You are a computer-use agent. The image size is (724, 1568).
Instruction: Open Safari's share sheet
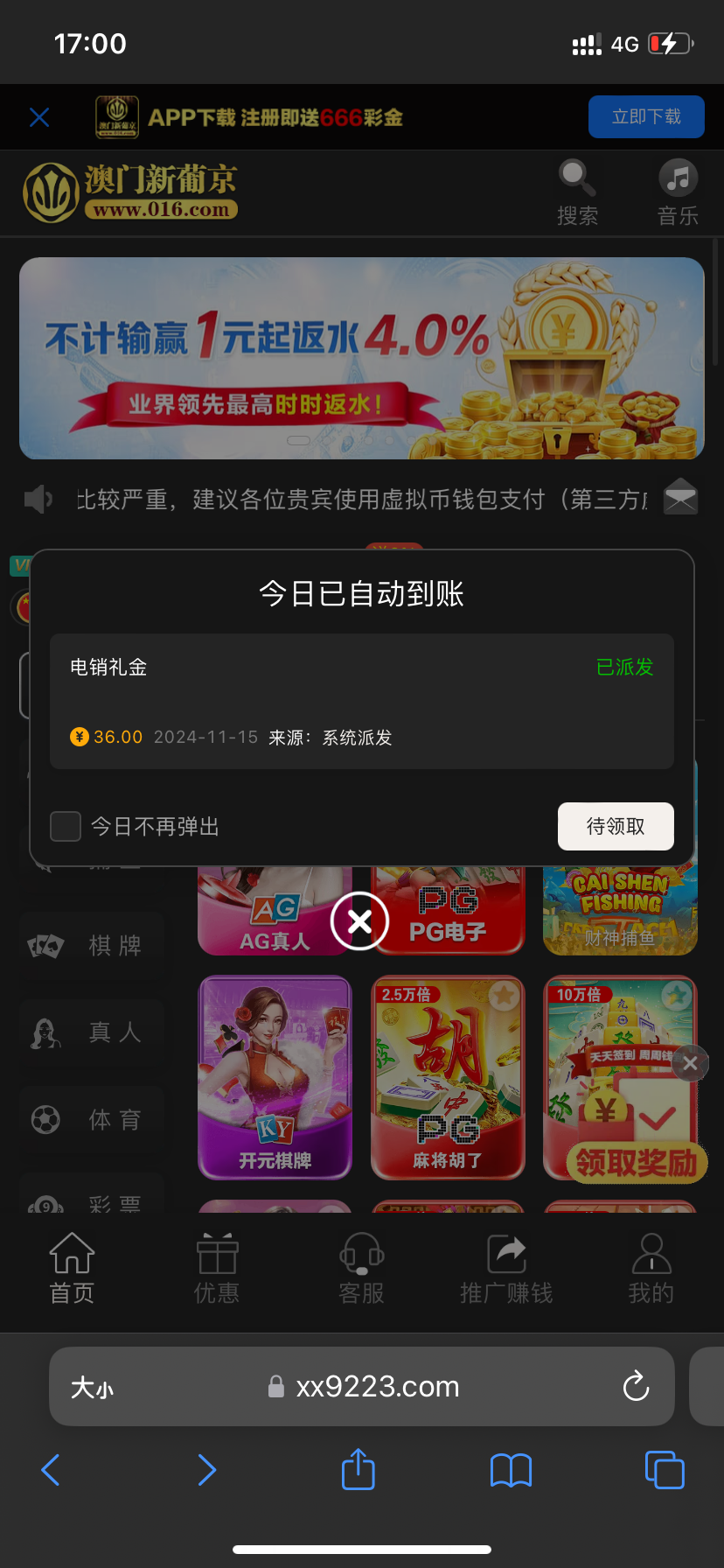pos(358,1469)
